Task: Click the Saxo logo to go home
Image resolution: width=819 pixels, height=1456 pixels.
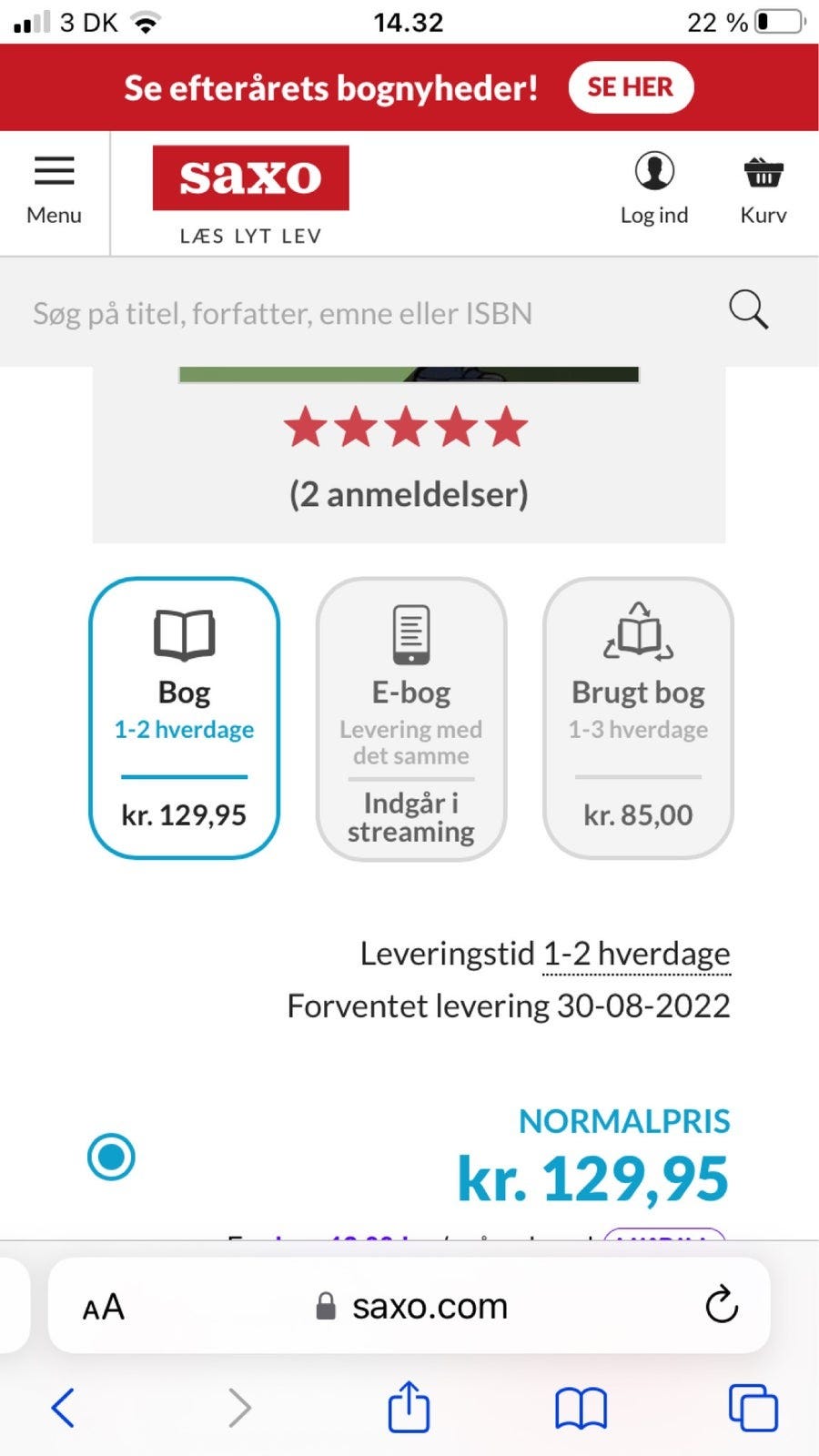Action: coord(250,178)
